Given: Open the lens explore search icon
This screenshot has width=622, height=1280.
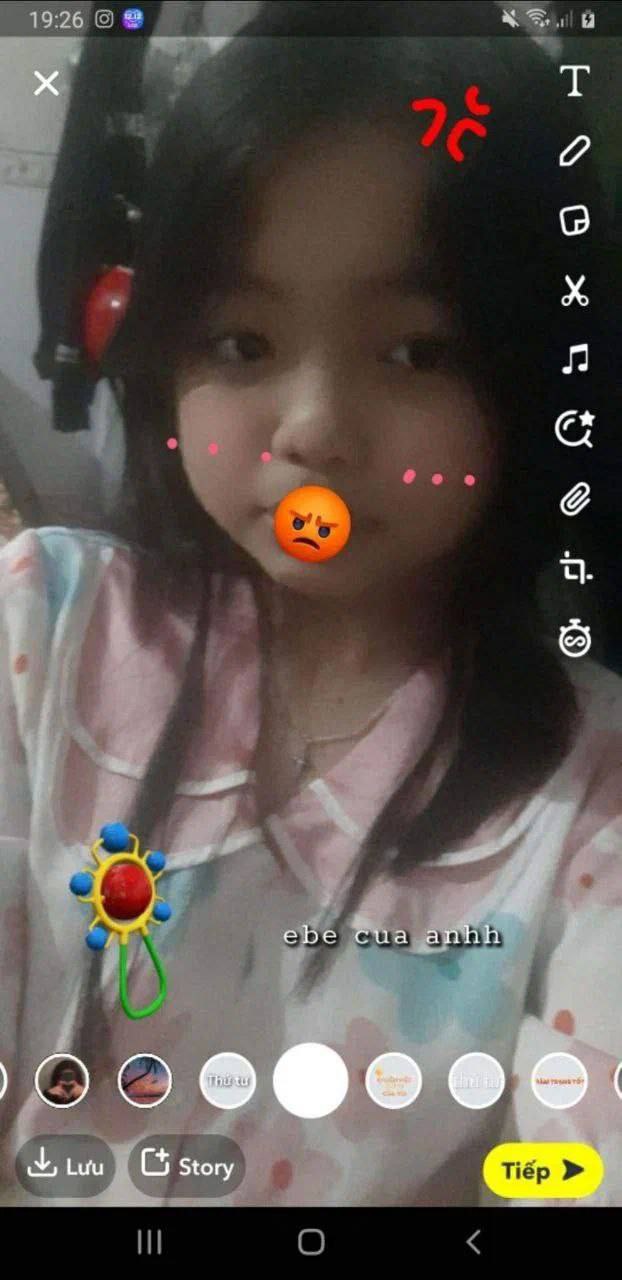Looking at the screenshot, I should pos(574,429).
